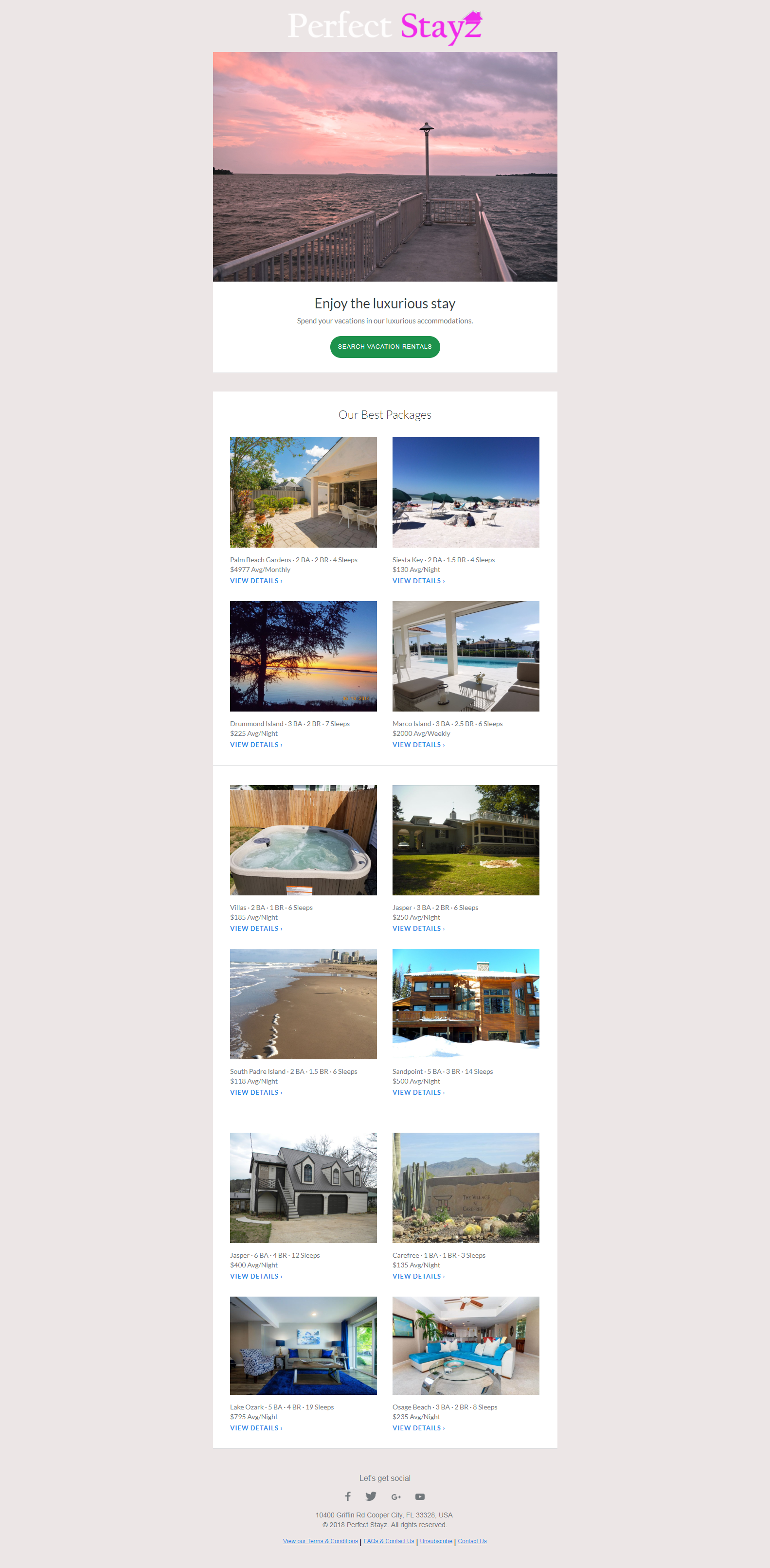Open the YouTube social icon
Viewport: 770px width, 1568px height.
(420, 1497)
